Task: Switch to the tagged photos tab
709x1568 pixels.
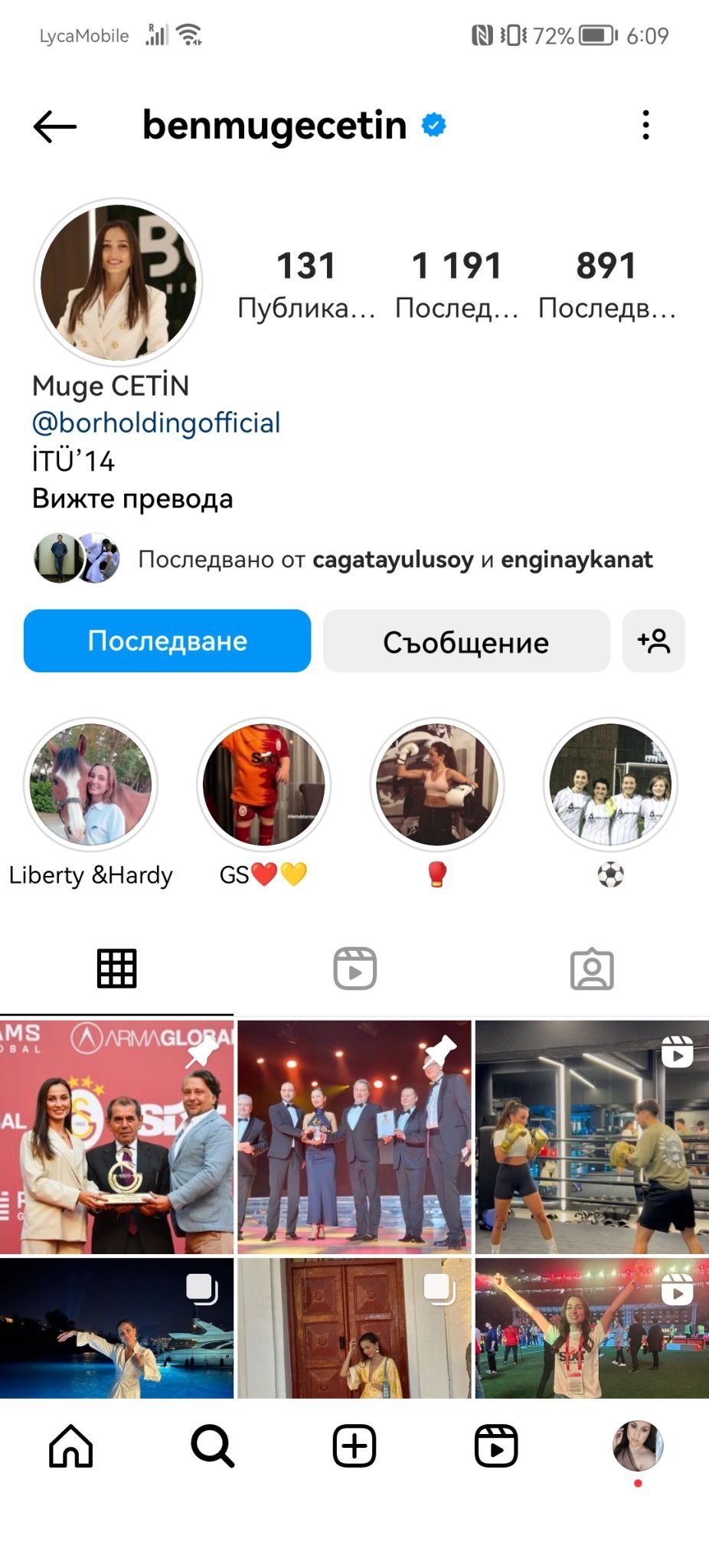Action: pos(592,969)
